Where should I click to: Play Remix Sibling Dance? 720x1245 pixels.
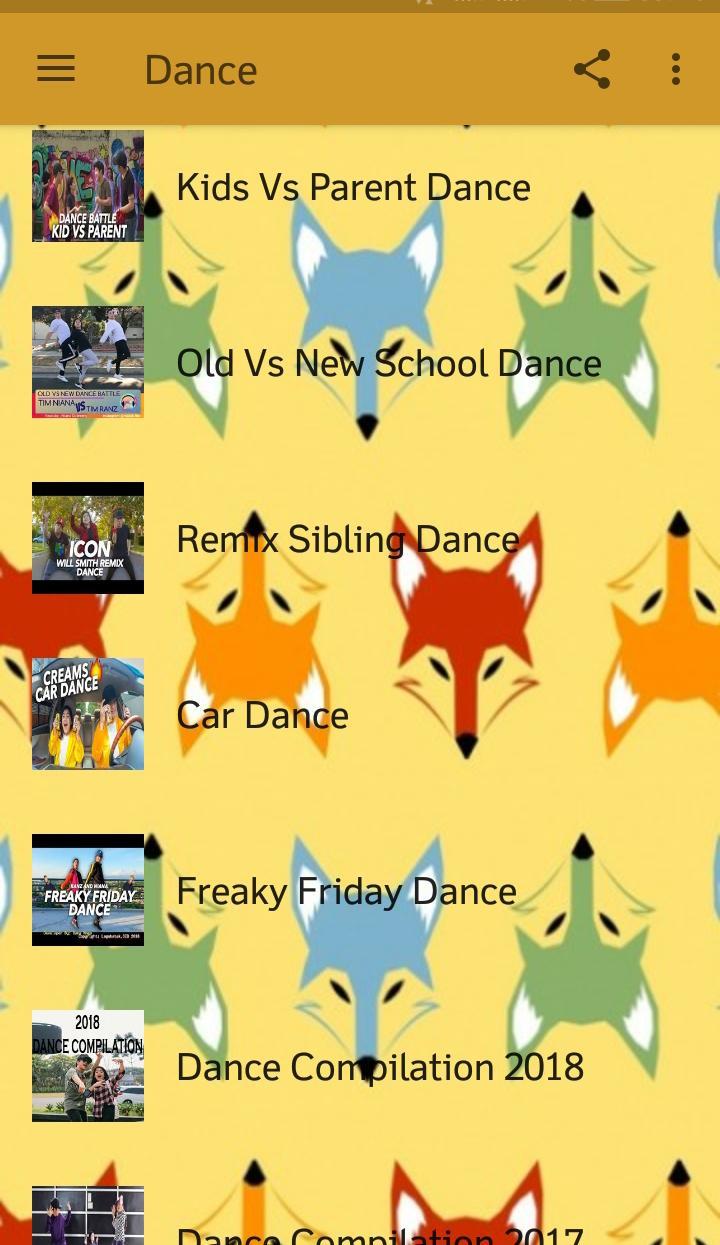pyautogui.click(x=347, y=539)
